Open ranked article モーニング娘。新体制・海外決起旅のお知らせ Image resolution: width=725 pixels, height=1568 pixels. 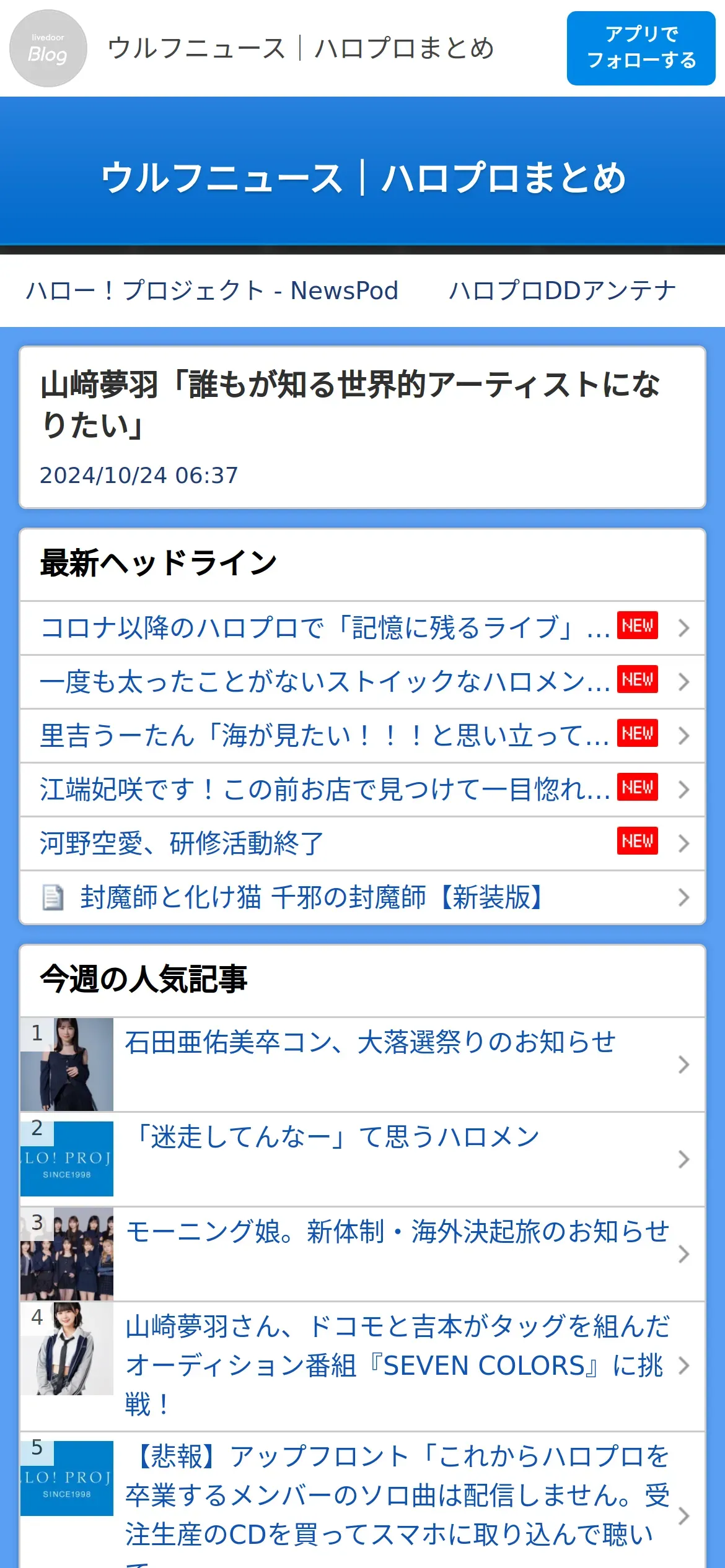point(362,1254)
